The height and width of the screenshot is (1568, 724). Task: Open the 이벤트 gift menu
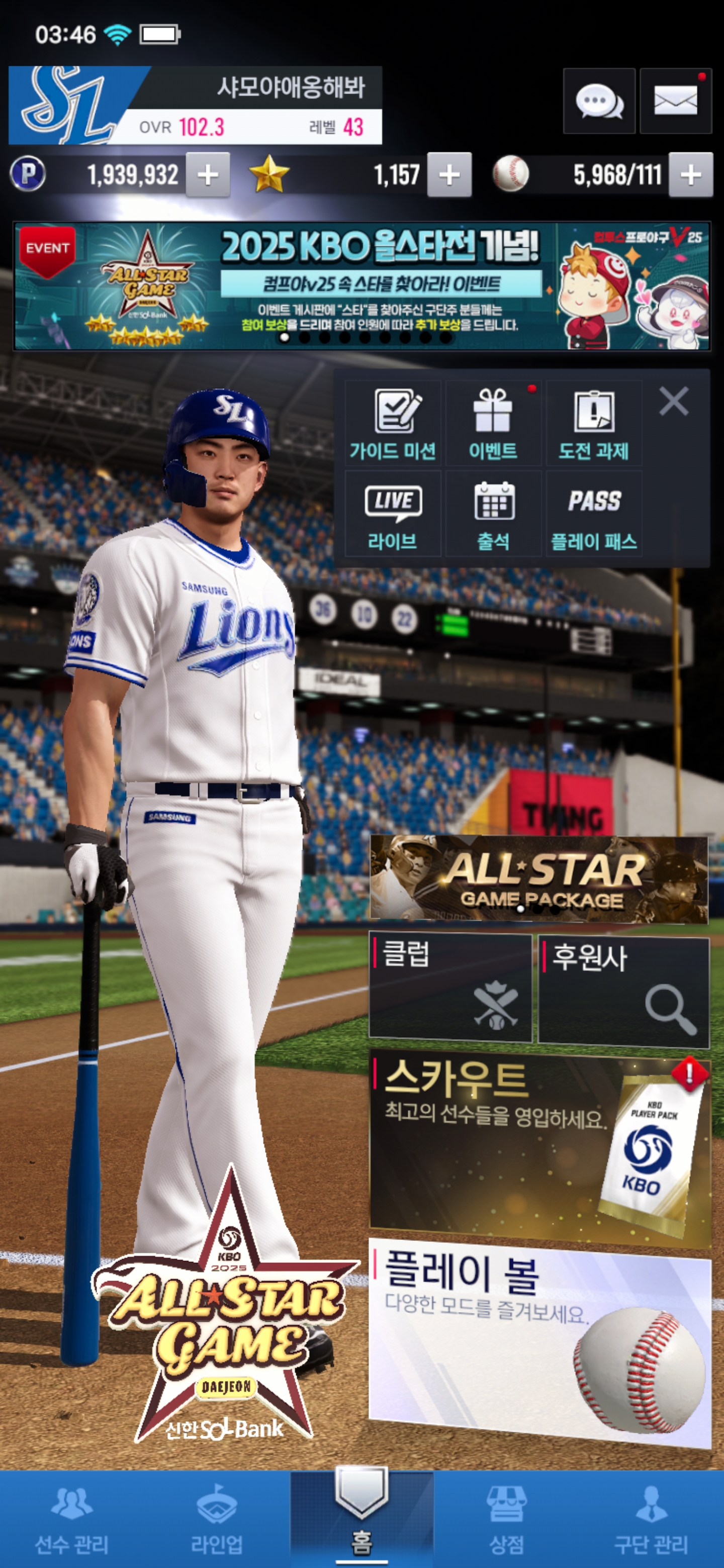pos(493,424)
